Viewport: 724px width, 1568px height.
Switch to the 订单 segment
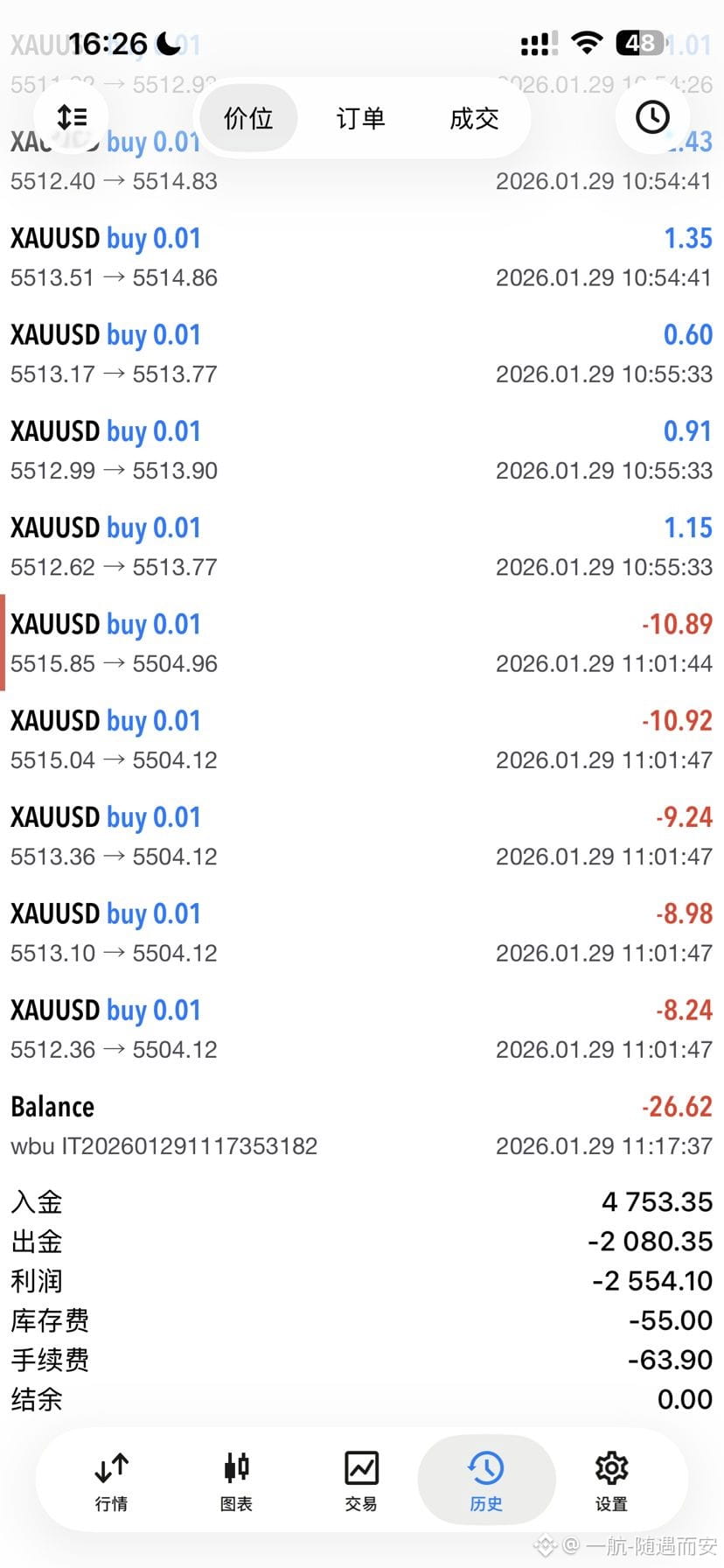coord(360,117)
